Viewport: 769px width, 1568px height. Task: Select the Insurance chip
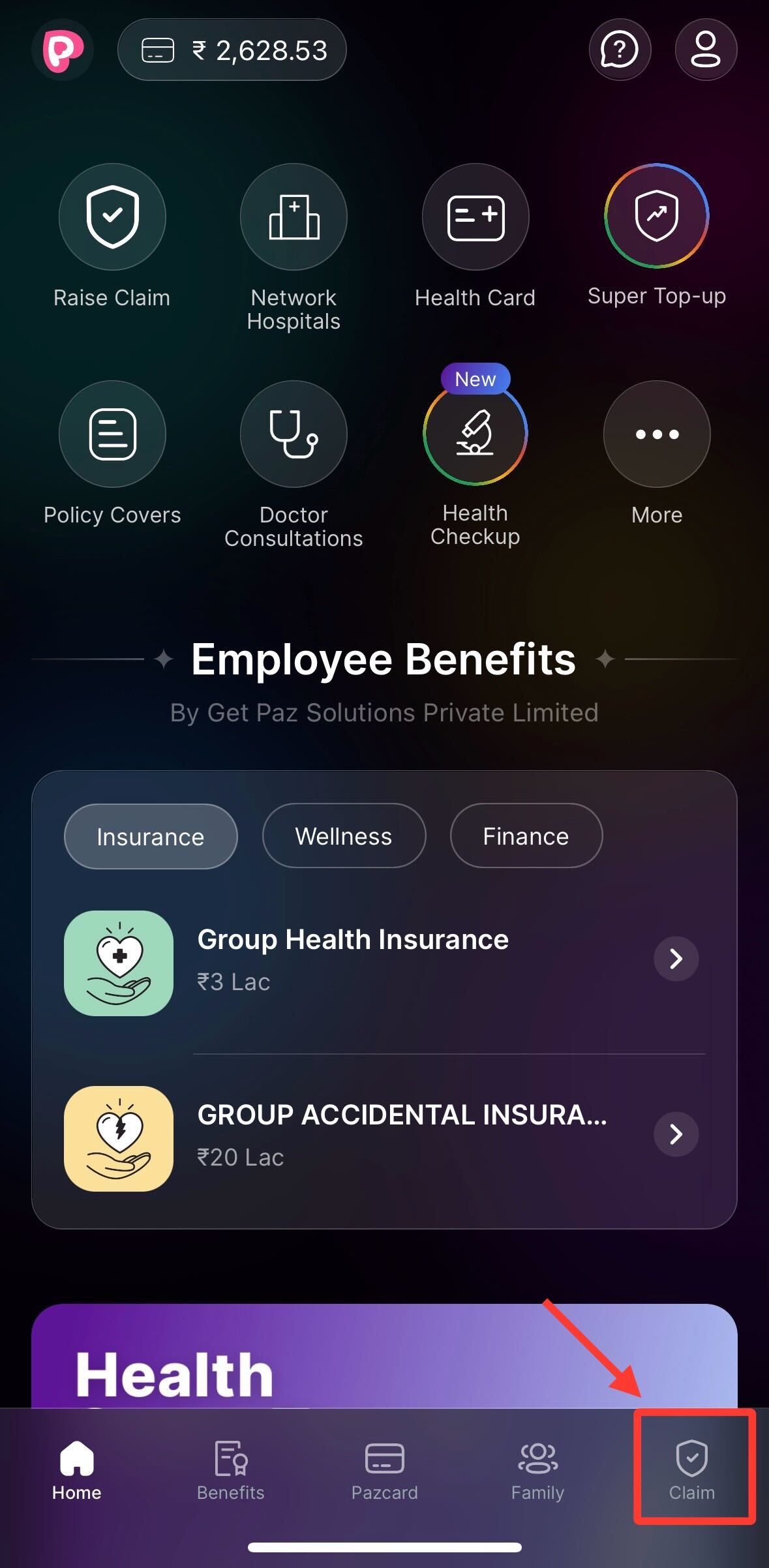(151, 837)
